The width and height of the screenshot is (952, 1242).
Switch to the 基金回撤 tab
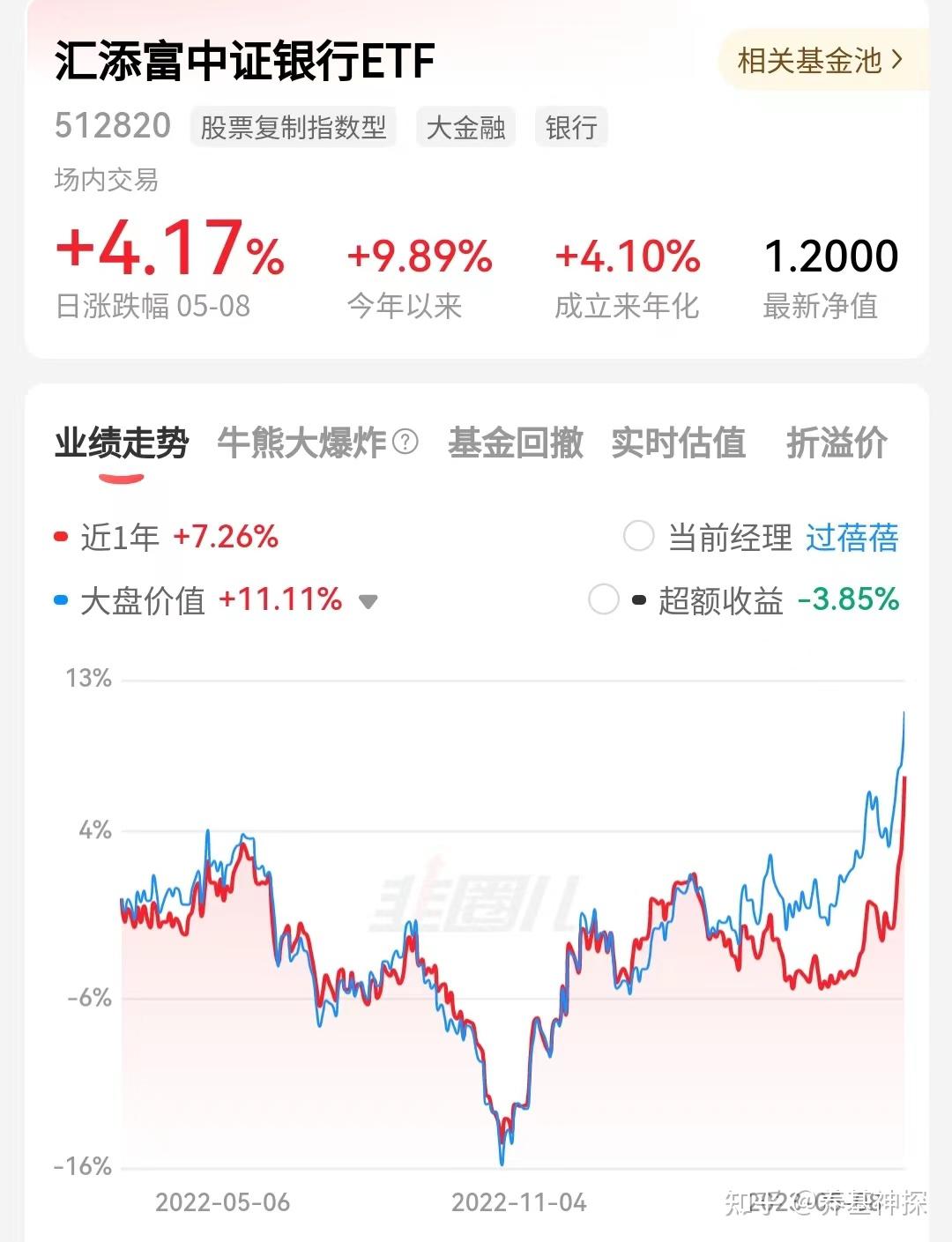[x=515, y=443]
